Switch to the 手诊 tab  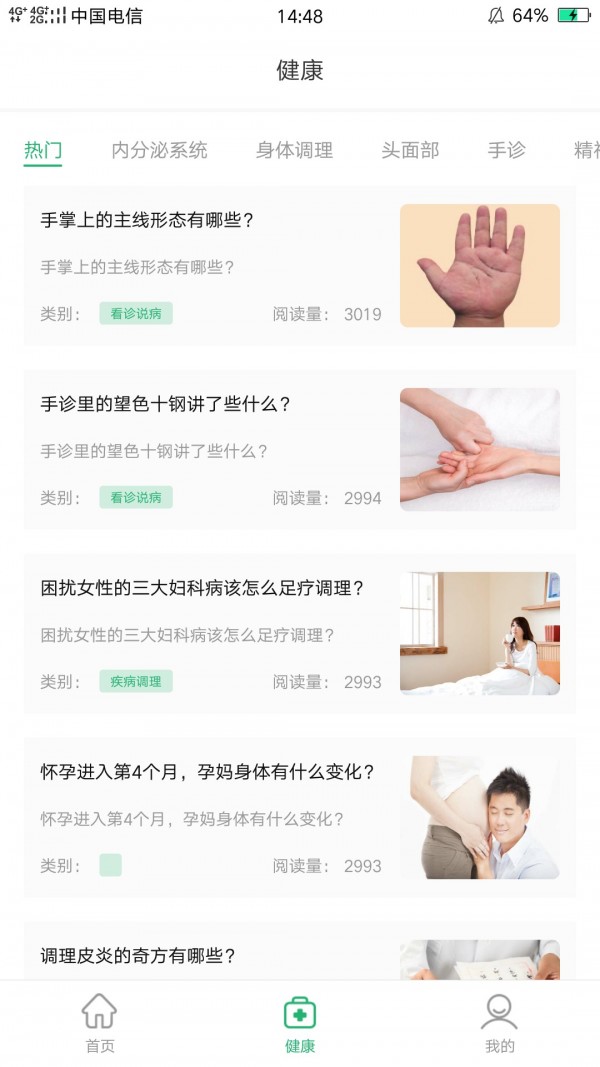(x=506, y=151)
